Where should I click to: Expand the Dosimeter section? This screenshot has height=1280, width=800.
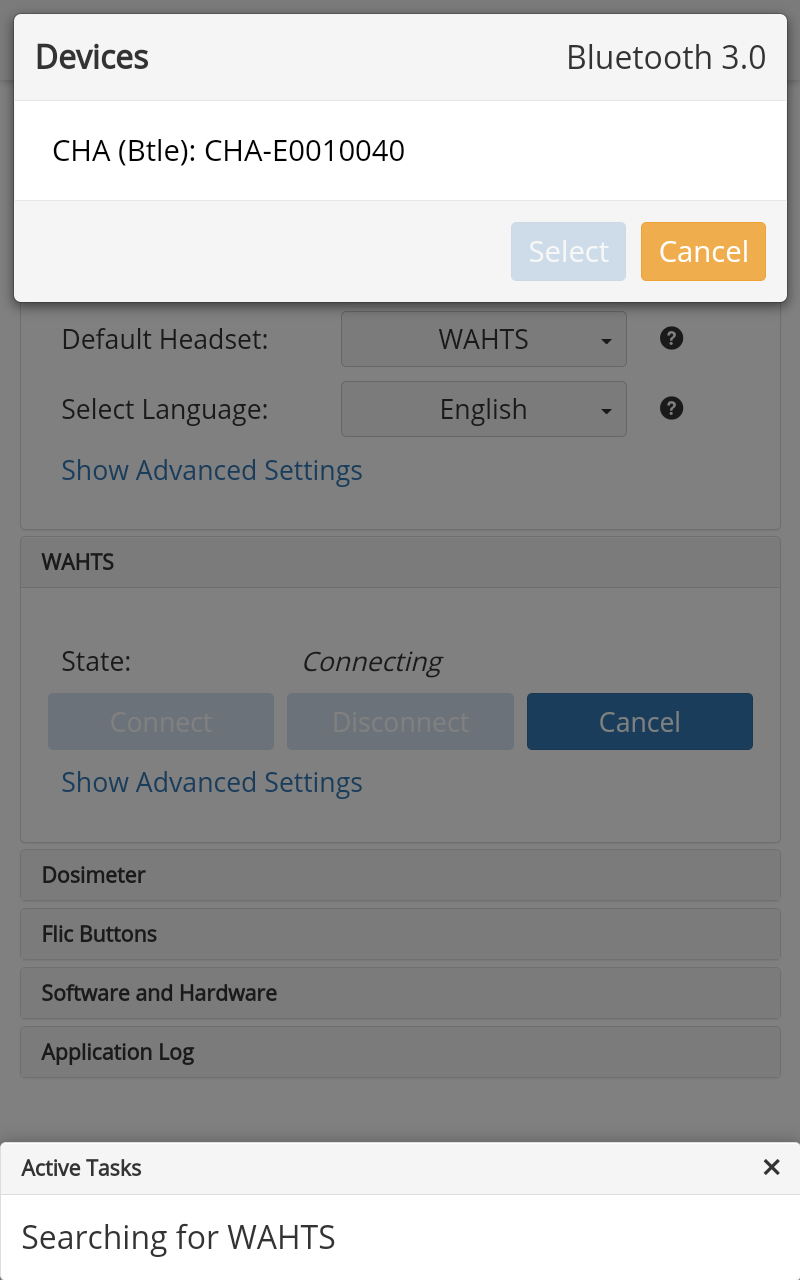[400, 875]
